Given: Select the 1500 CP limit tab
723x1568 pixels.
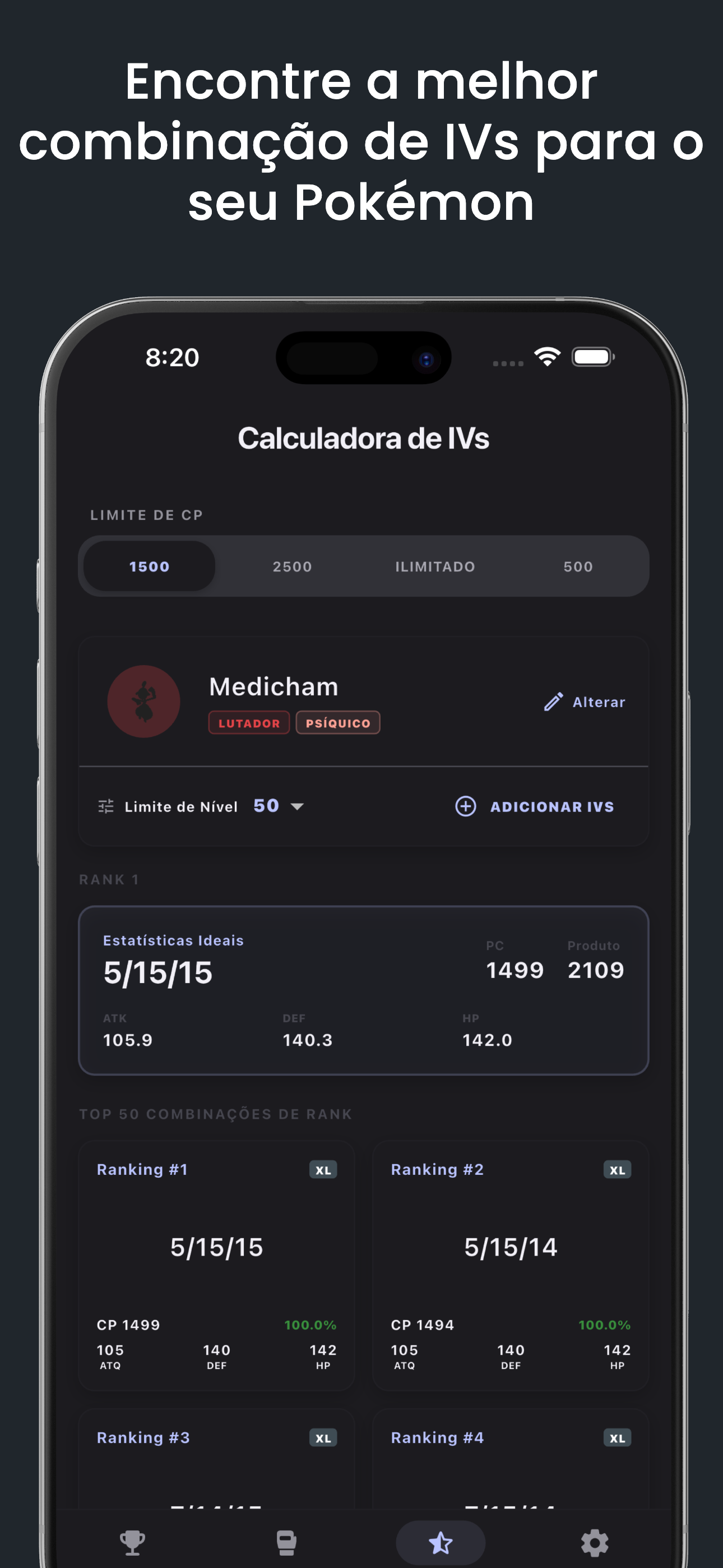Looking at the screenshot, I should click(x=148, y=566).
